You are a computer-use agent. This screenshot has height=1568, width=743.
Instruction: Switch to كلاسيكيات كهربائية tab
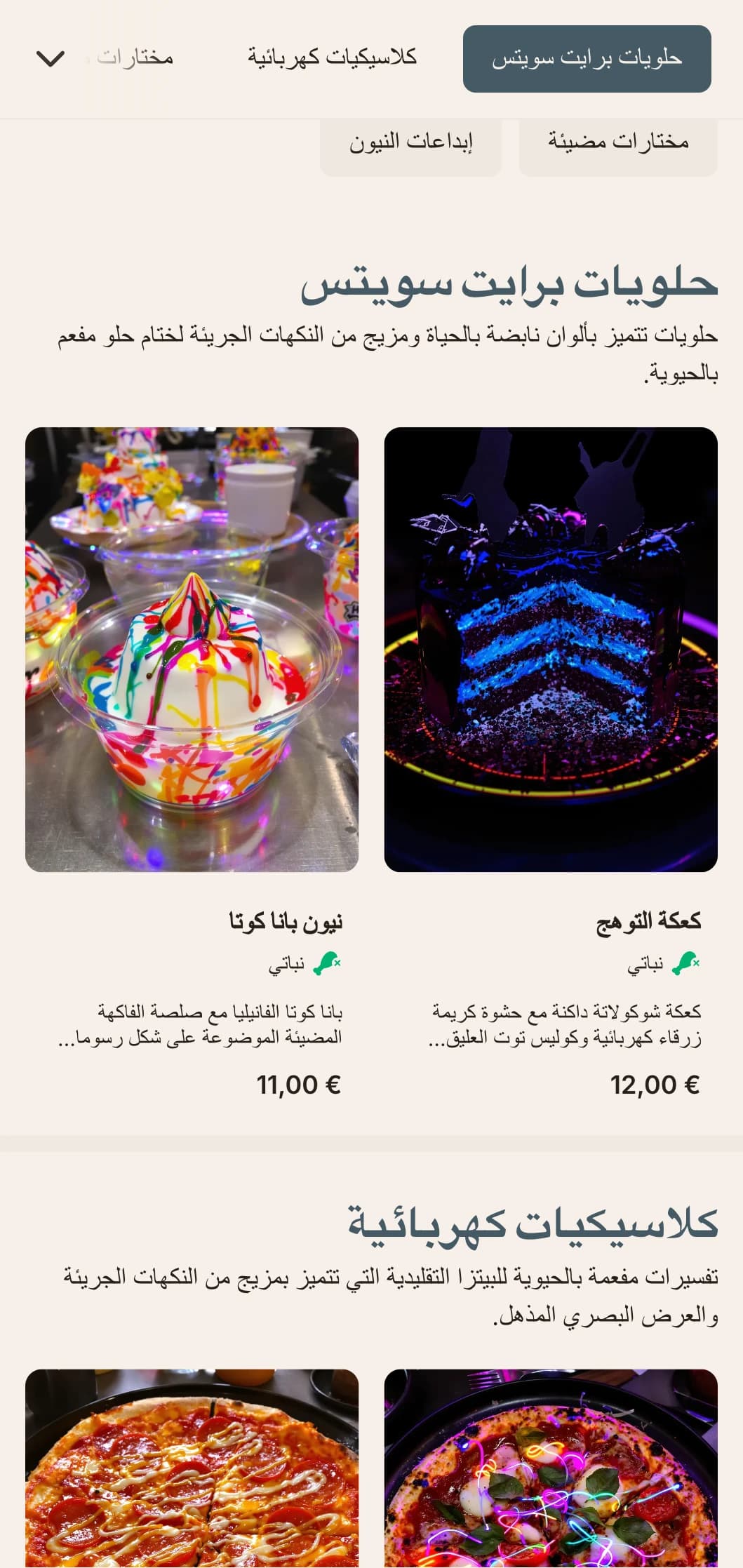coord(332,58)
